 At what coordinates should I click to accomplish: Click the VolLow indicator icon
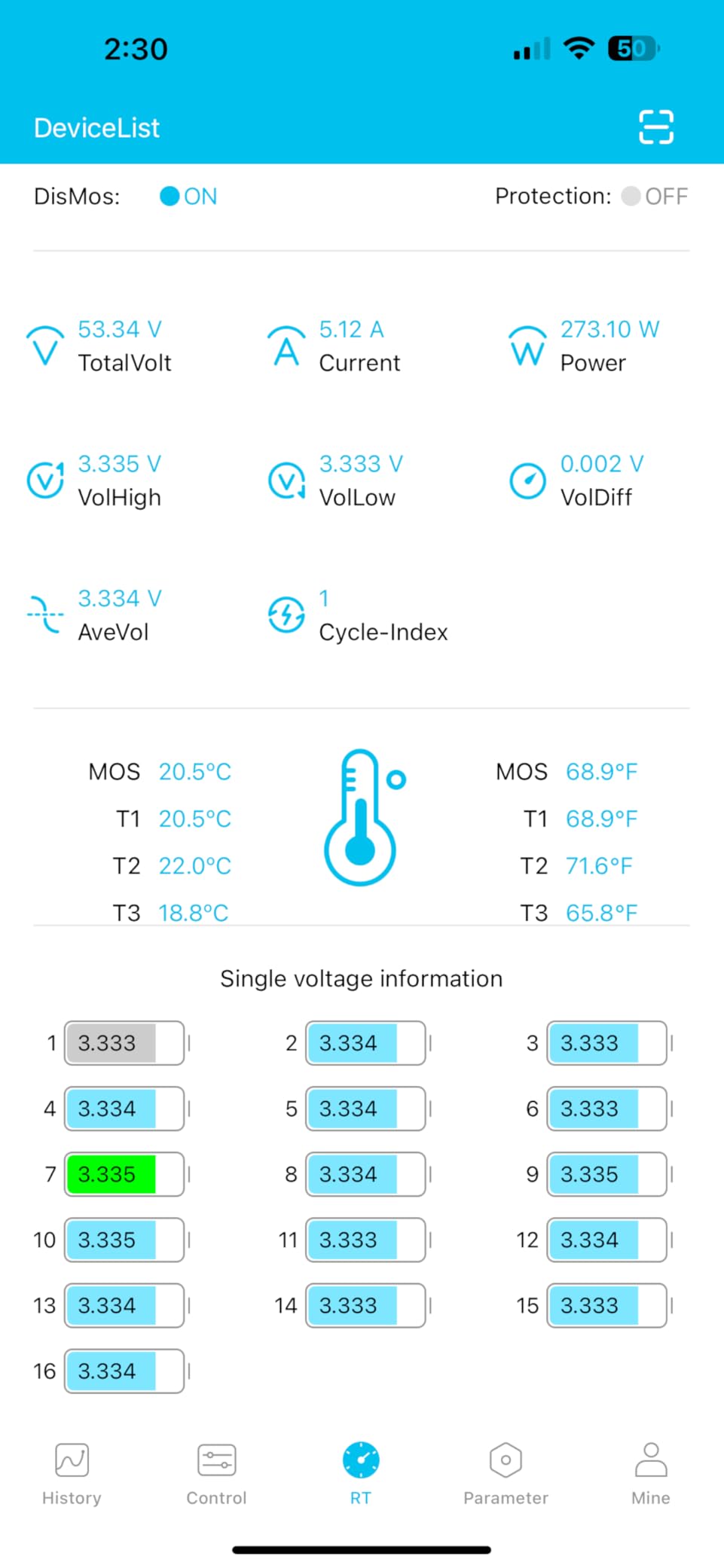(x=286, y=480)
